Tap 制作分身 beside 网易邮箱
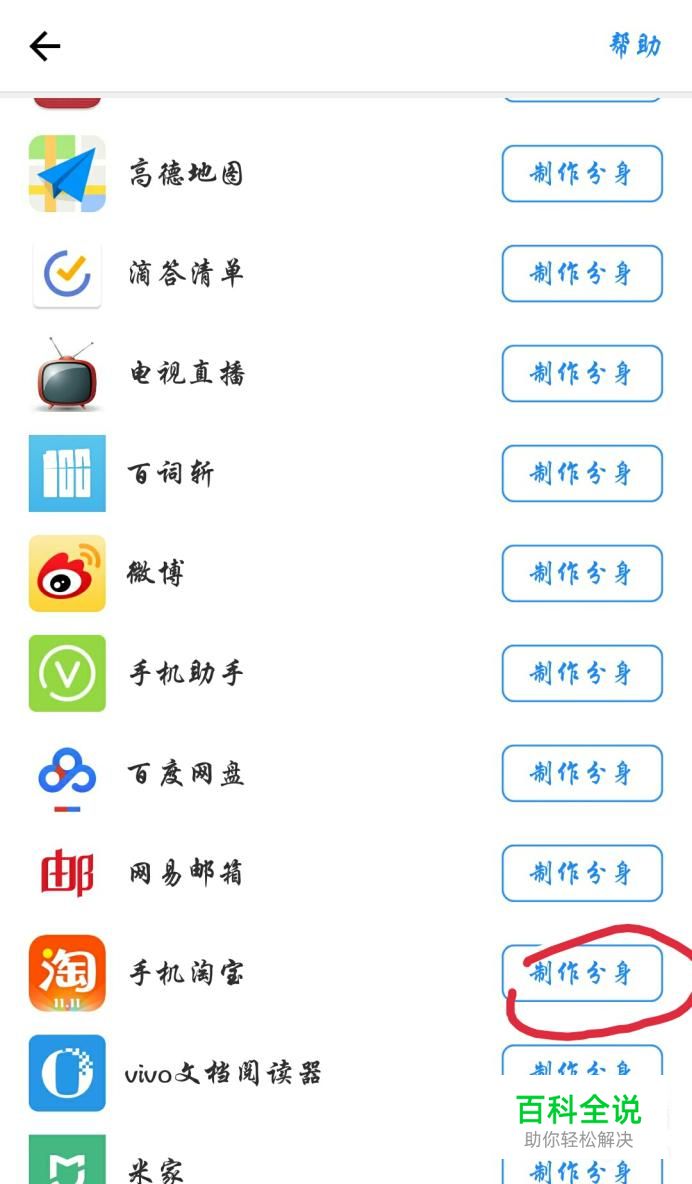692x1184 pixels. click(x=582, y=873)
